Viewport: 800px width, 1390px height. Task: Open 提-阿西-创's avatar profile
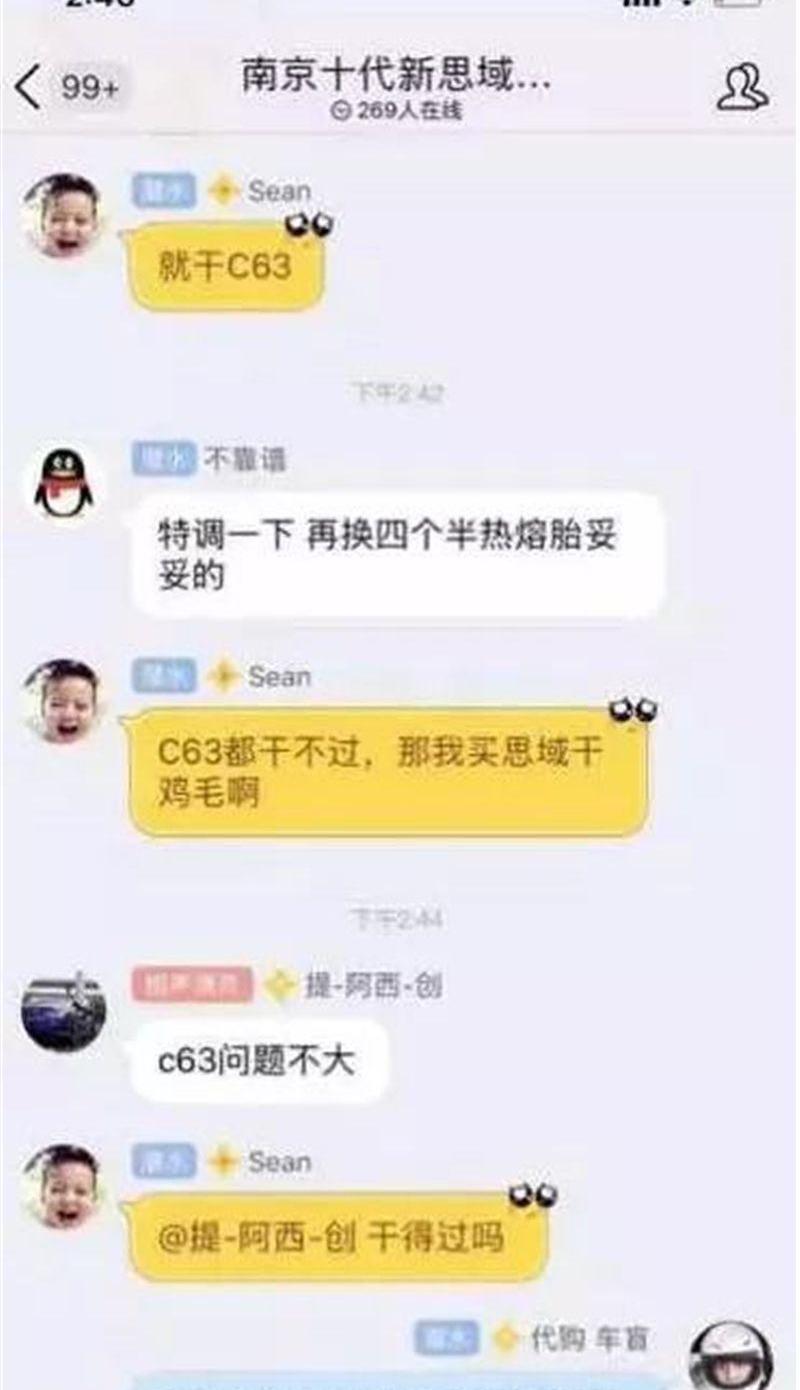pos(64,1010)
